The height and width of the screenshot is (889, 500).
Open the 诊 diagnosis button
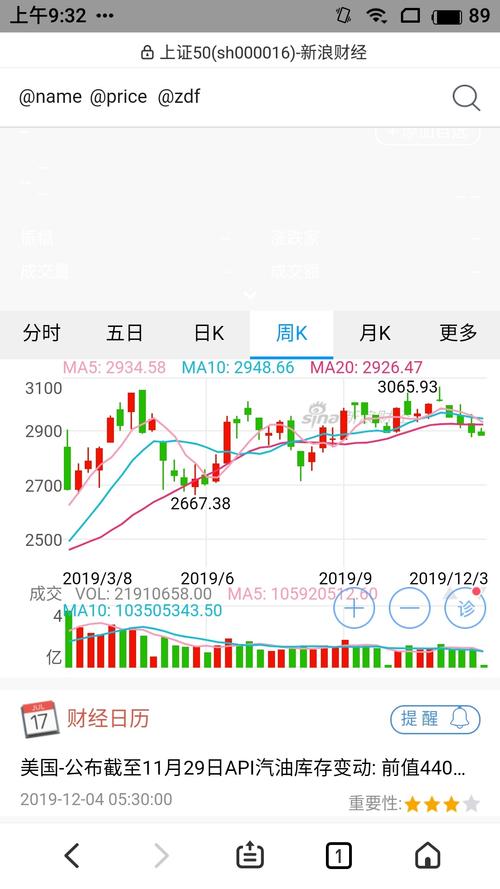click(465, 609)
